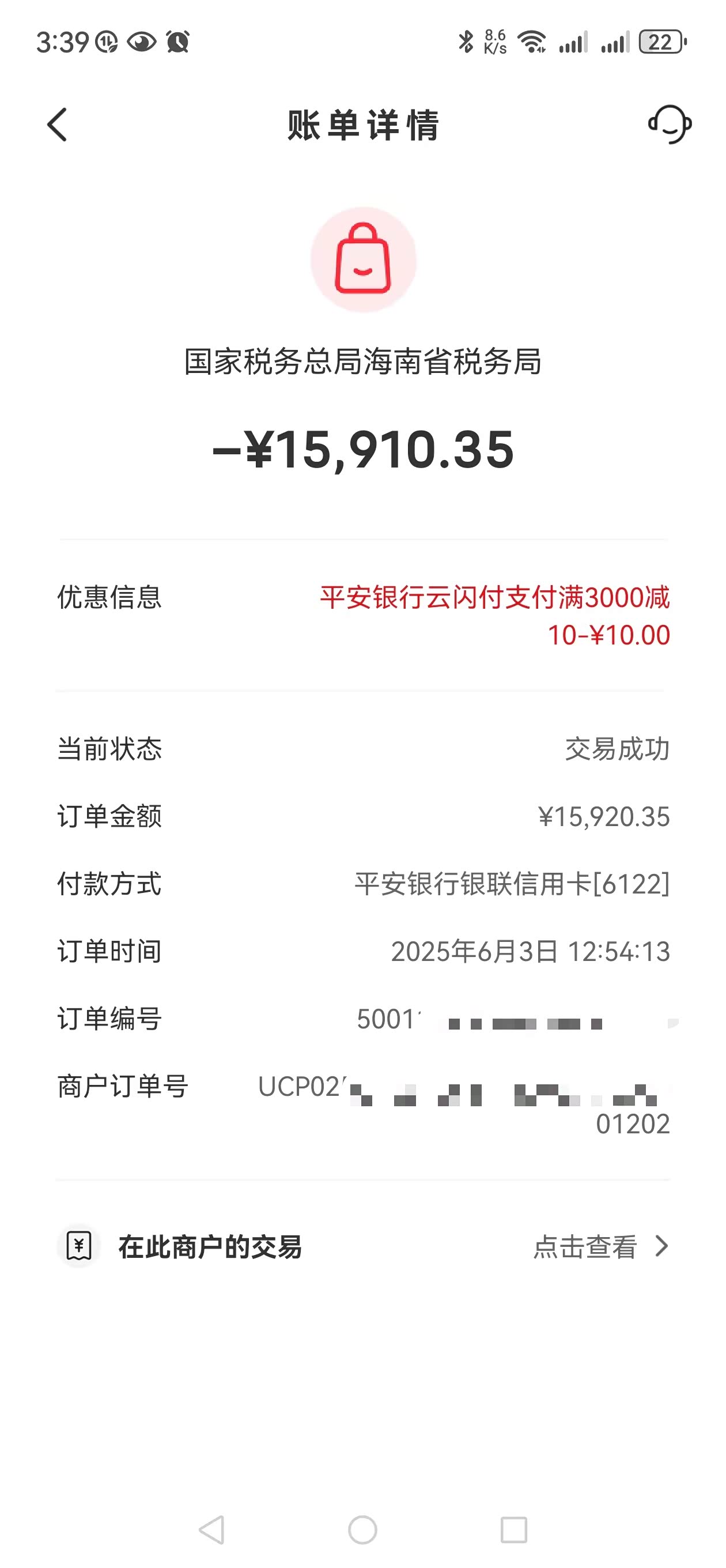This screenshot has height=1568, width=726.
Task: Open customer service headset icon
Action: tap(670, 125)
